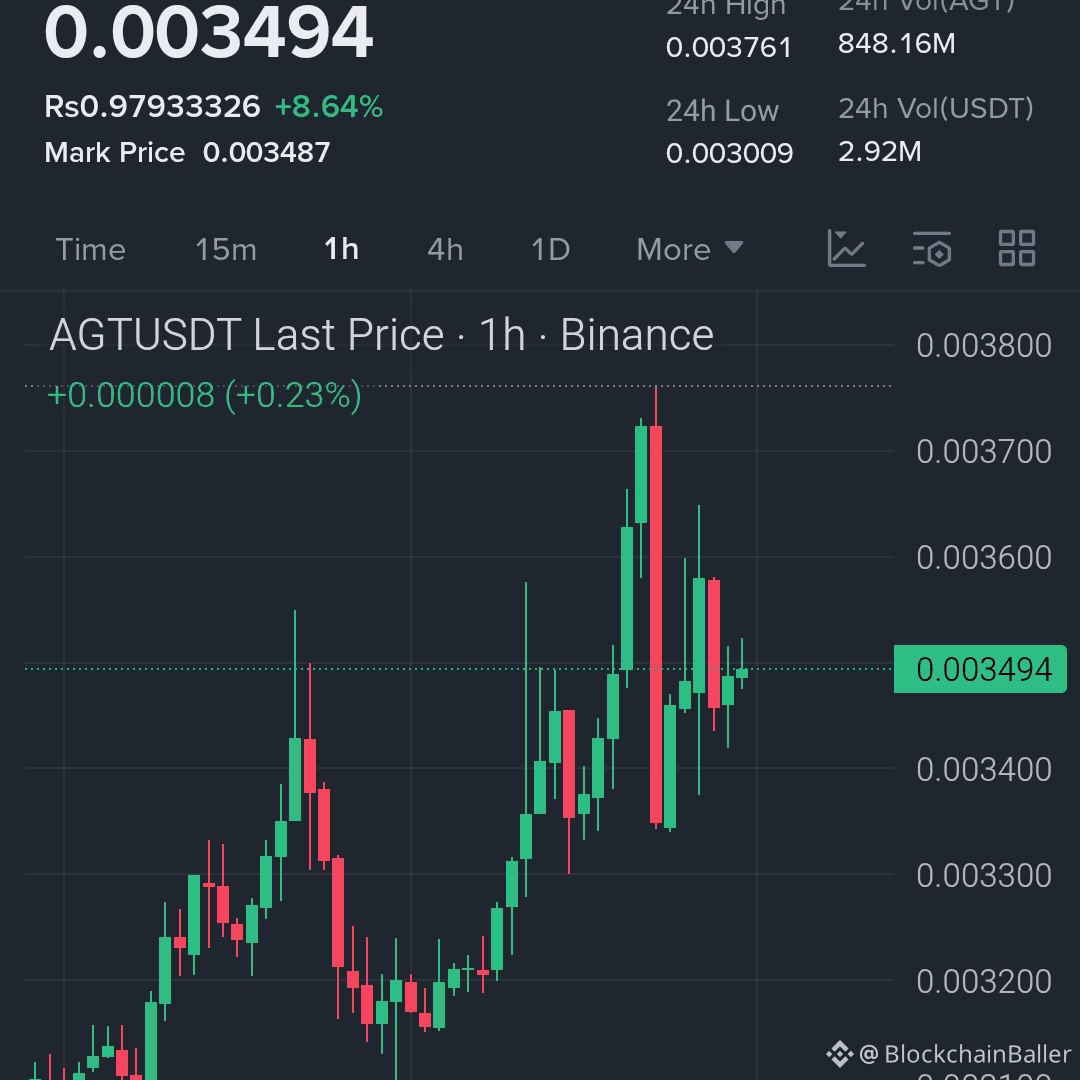Choose the 1D timeframe
Screen dimensions: 1080x1080
coord(550,249)
